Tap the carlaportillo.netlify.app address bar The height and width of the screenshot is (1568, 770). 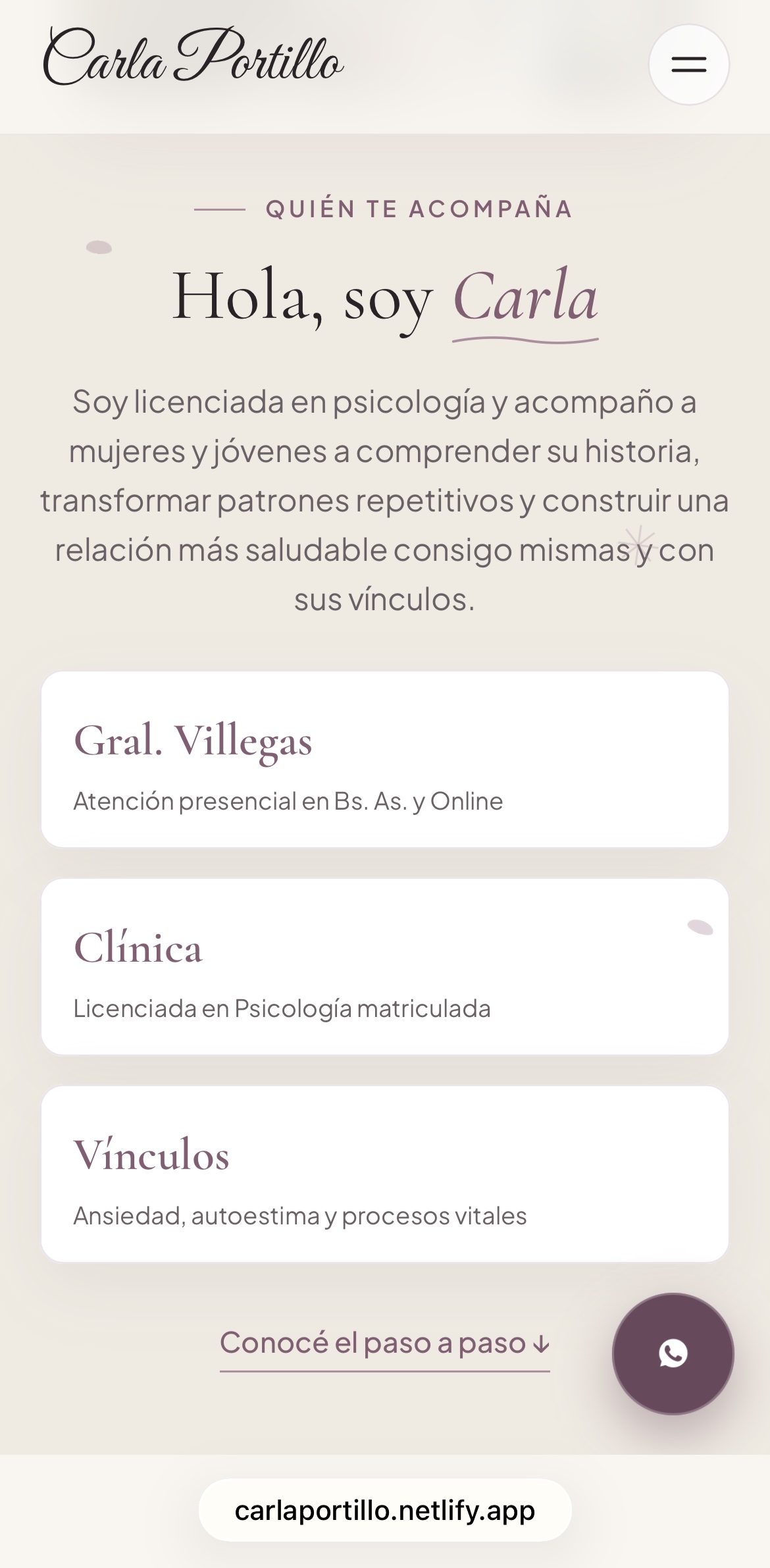tap(385, 1510)
